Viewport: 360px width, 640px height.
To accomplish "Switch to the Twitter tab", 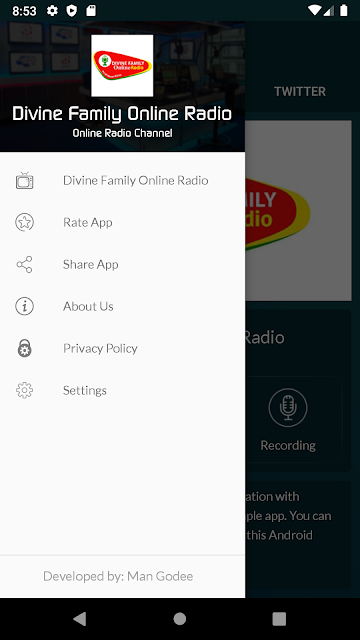I will pos(300,91).
